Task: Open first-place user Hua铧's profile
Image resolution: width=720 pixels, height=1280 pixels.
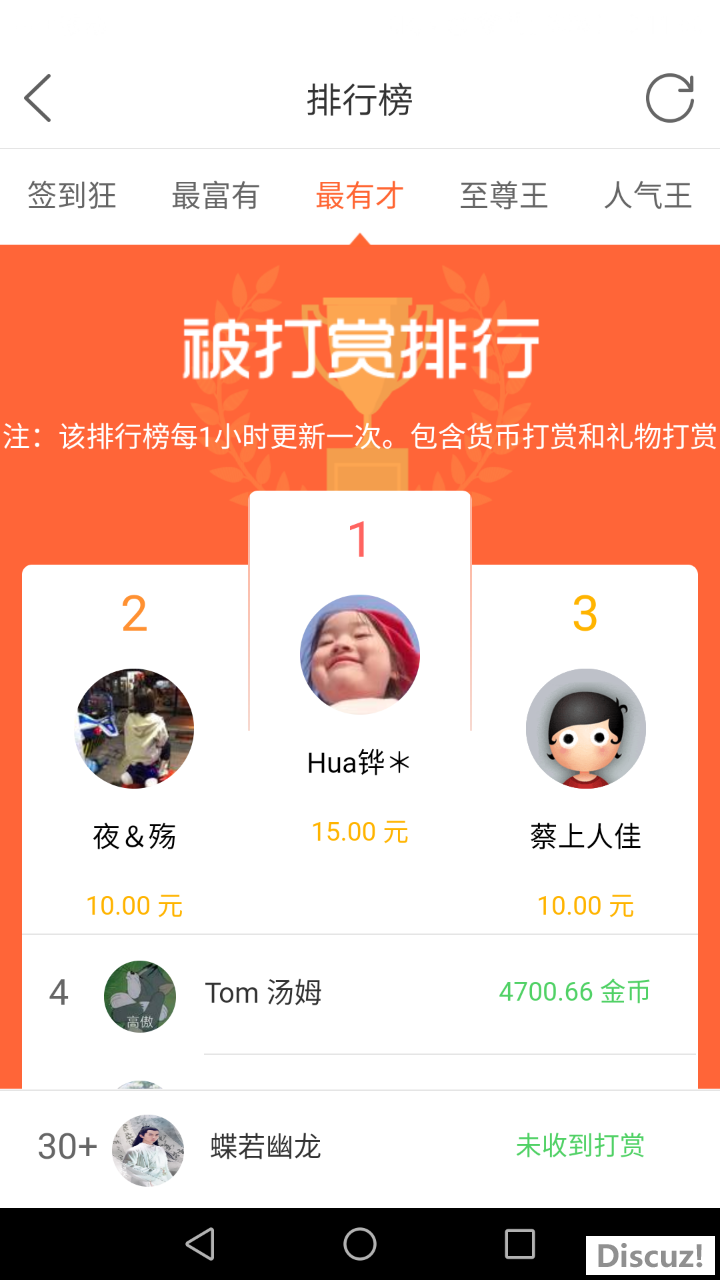Action: (360, 655)
